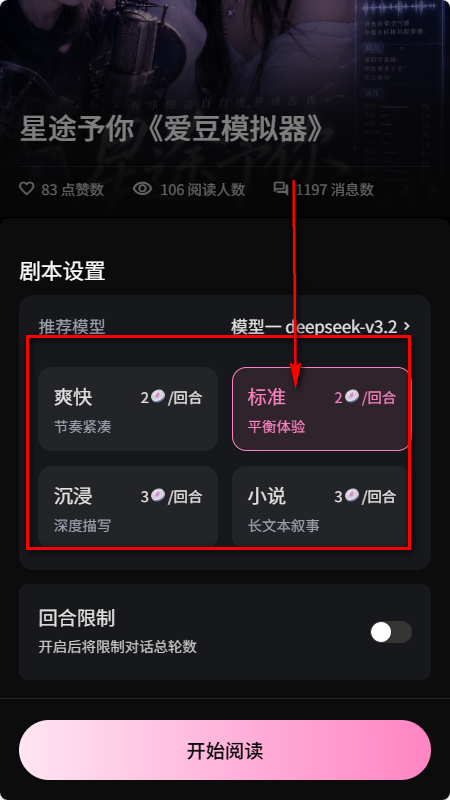Select the 爽快 mode option
The image size is (450, 800).
128,409
